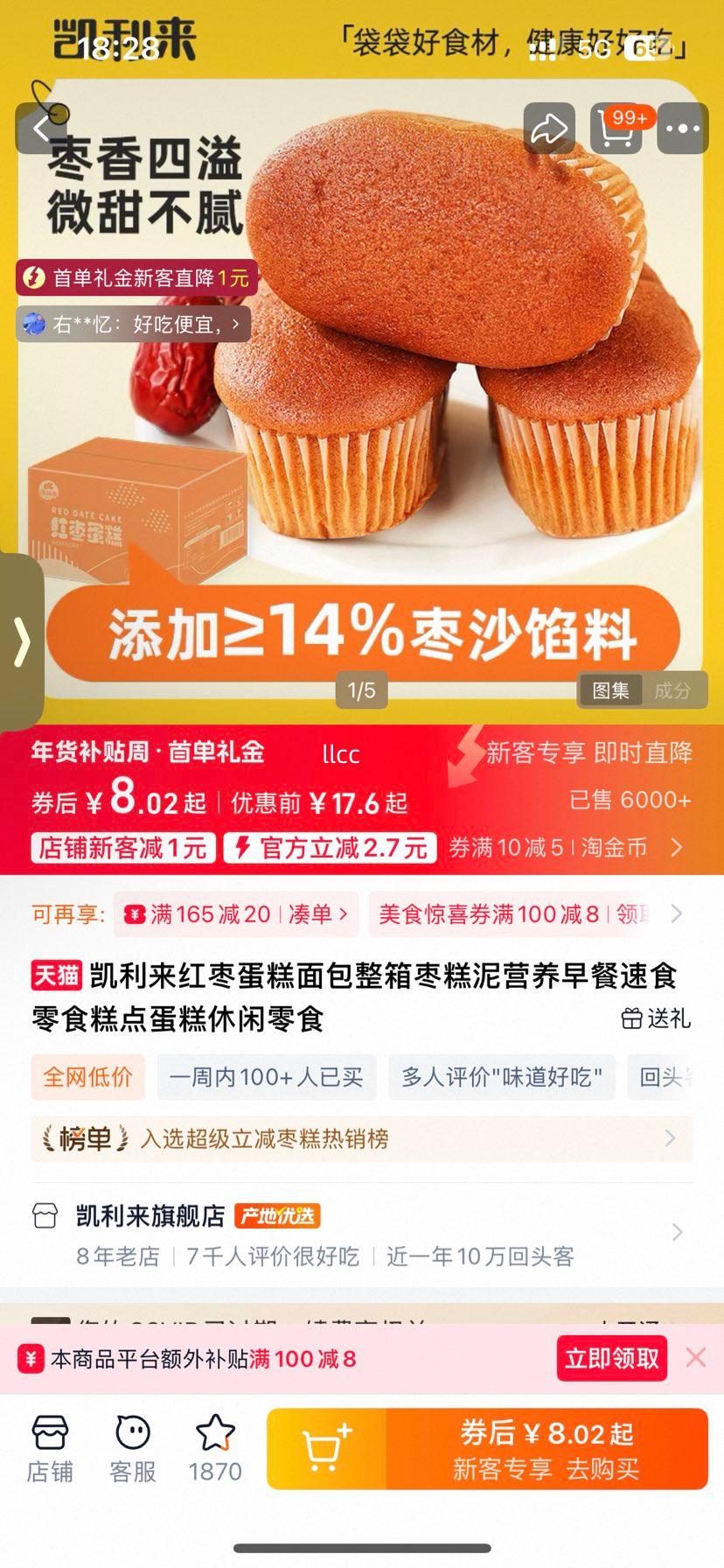Switch to the 成分 tab
Image resolution: width=724 pixels, height=1568 pixels.
[x=673, y=689]
